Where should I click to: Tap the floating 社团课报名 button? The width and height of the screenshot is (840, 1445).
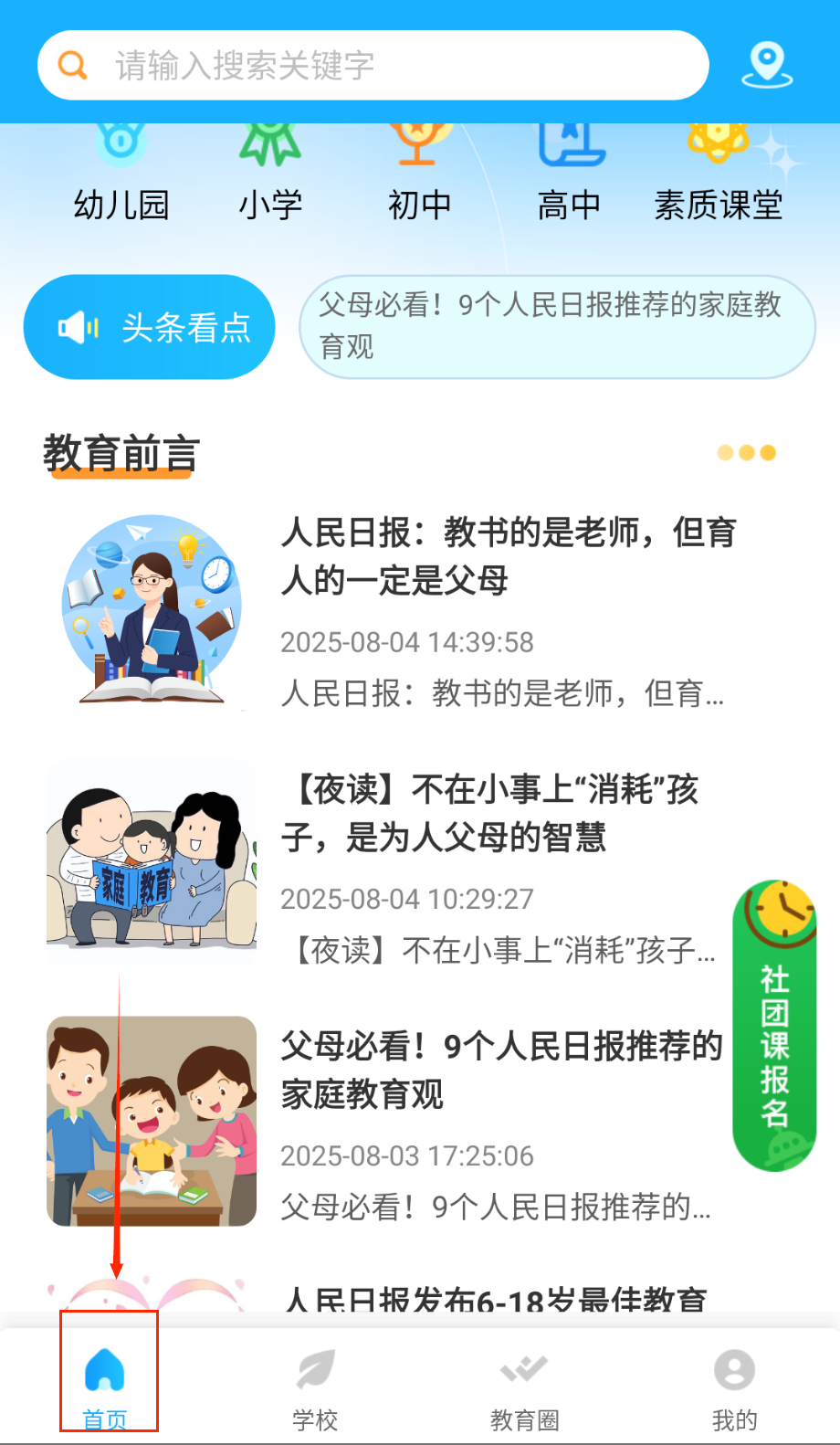click(774, 1028)
